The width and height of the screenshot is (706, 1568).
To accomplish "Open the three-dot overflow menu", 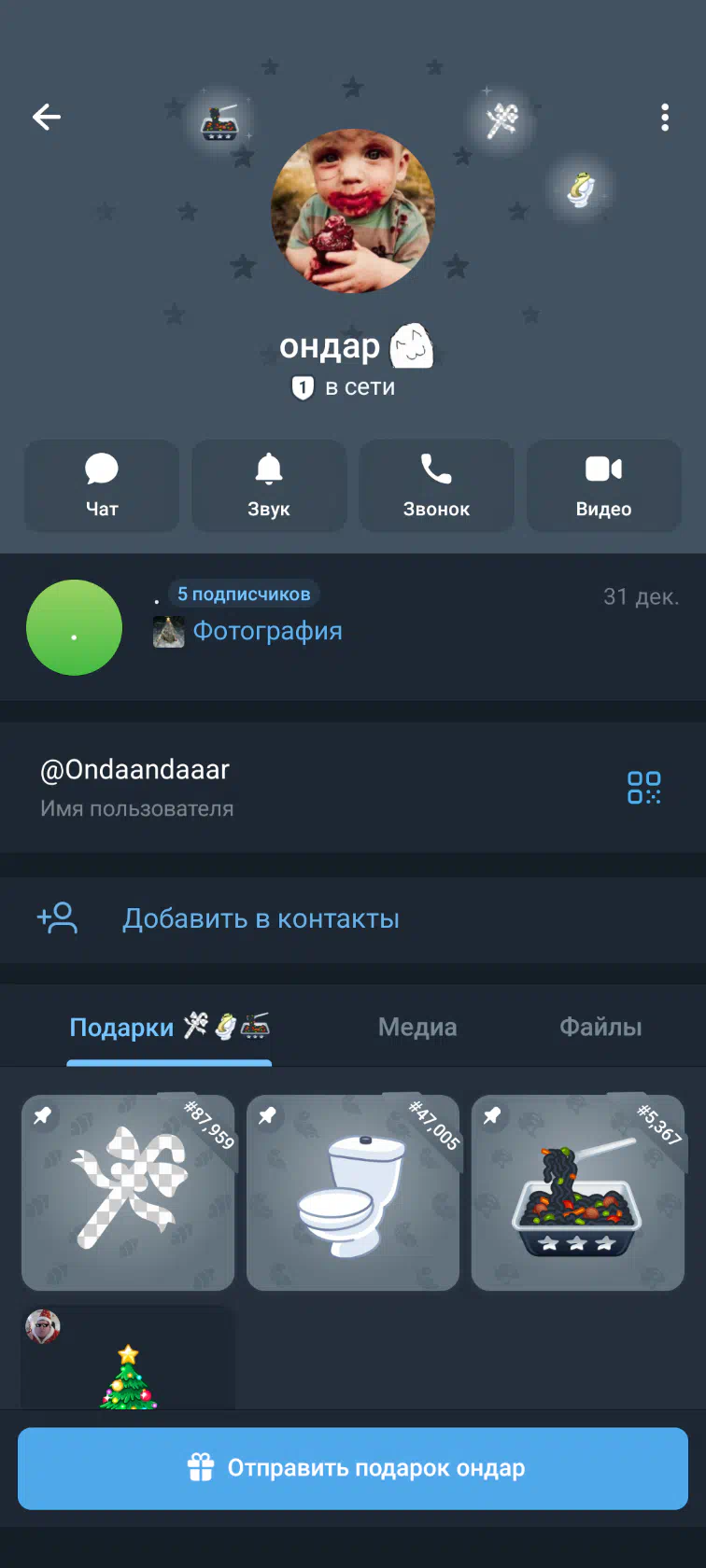I will coord(664,118).
